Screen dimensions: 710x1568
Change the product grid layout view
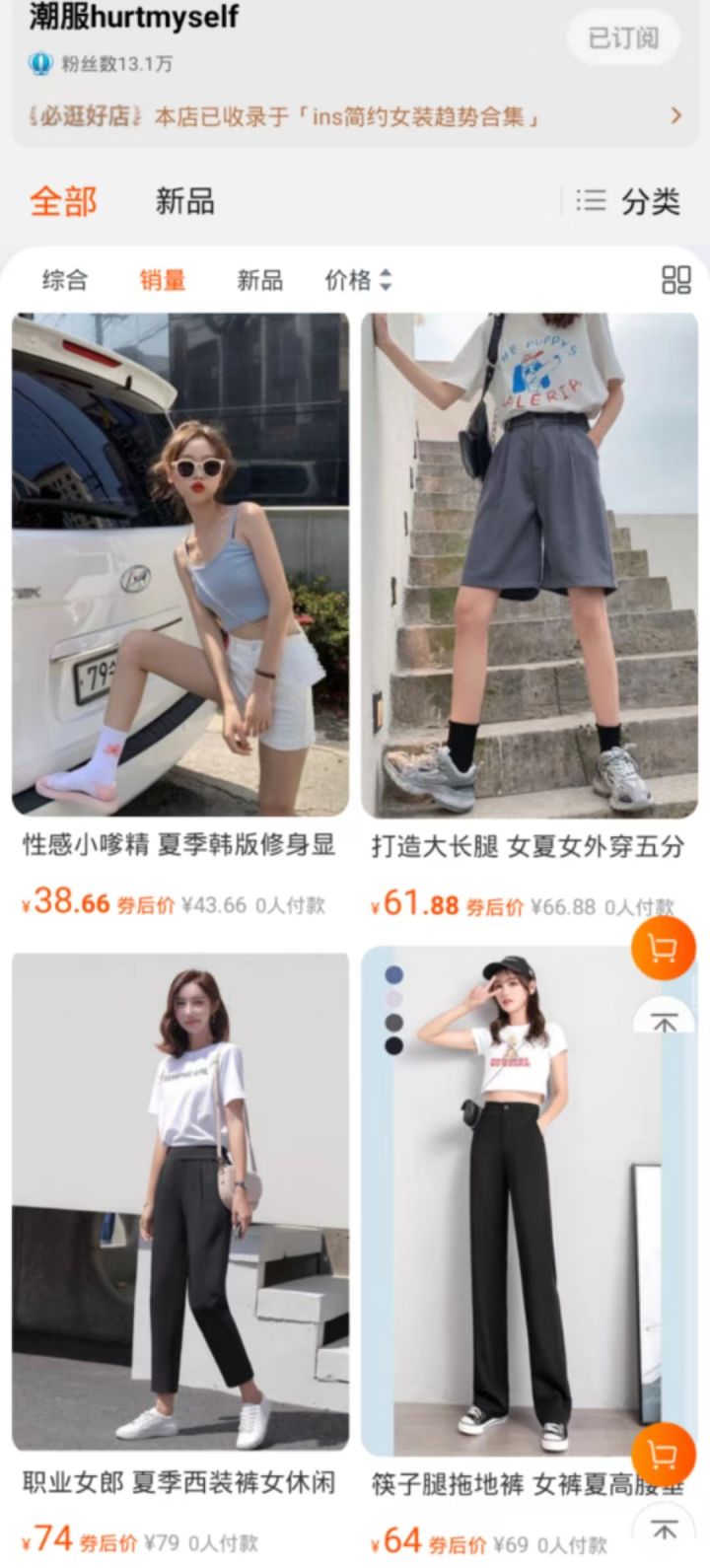click(675, 281)
